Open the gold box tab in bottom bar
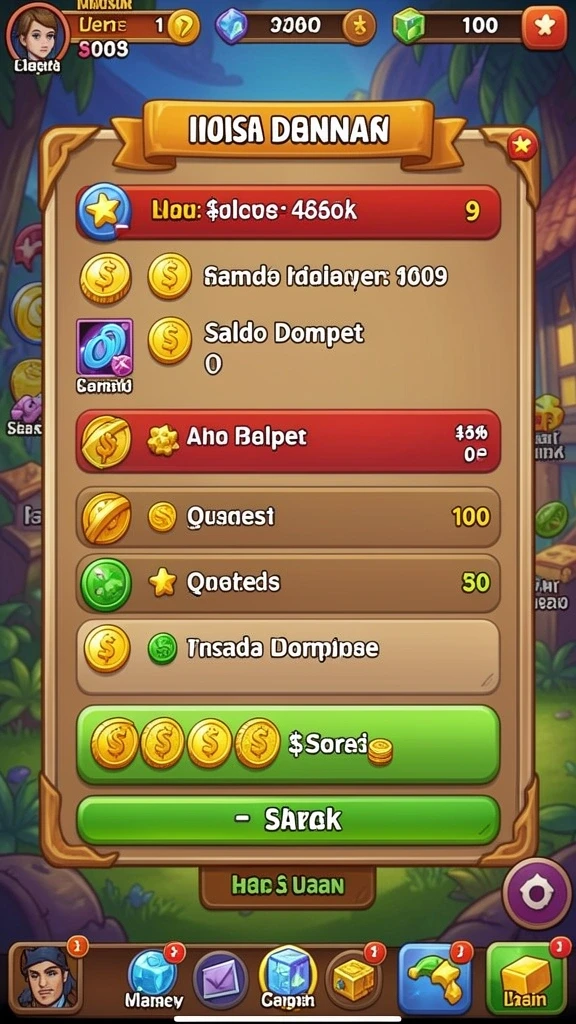This screenshot has height=1024, width=576. coord(353,978)
